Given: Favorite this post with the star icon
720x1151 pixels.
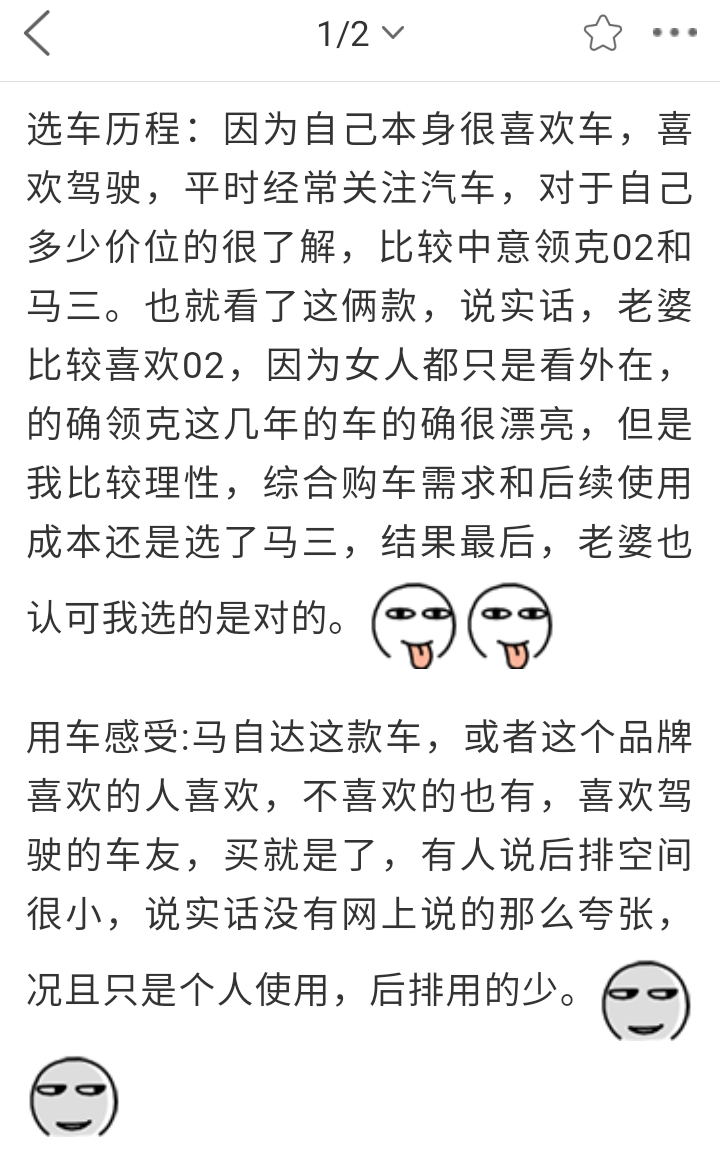Looking at the screenshot, I should pos(602,34).
